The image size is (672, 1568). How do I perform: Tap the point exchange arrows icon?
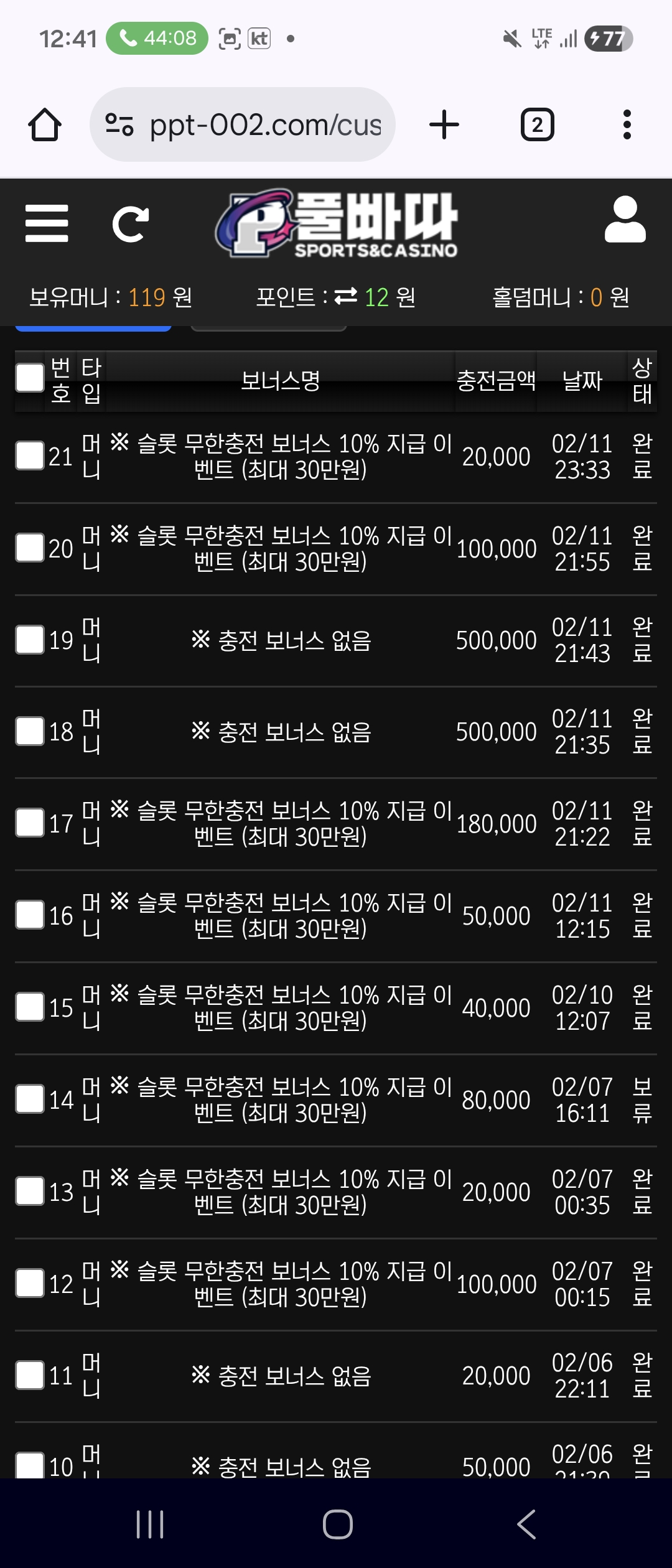click(346, 296)
